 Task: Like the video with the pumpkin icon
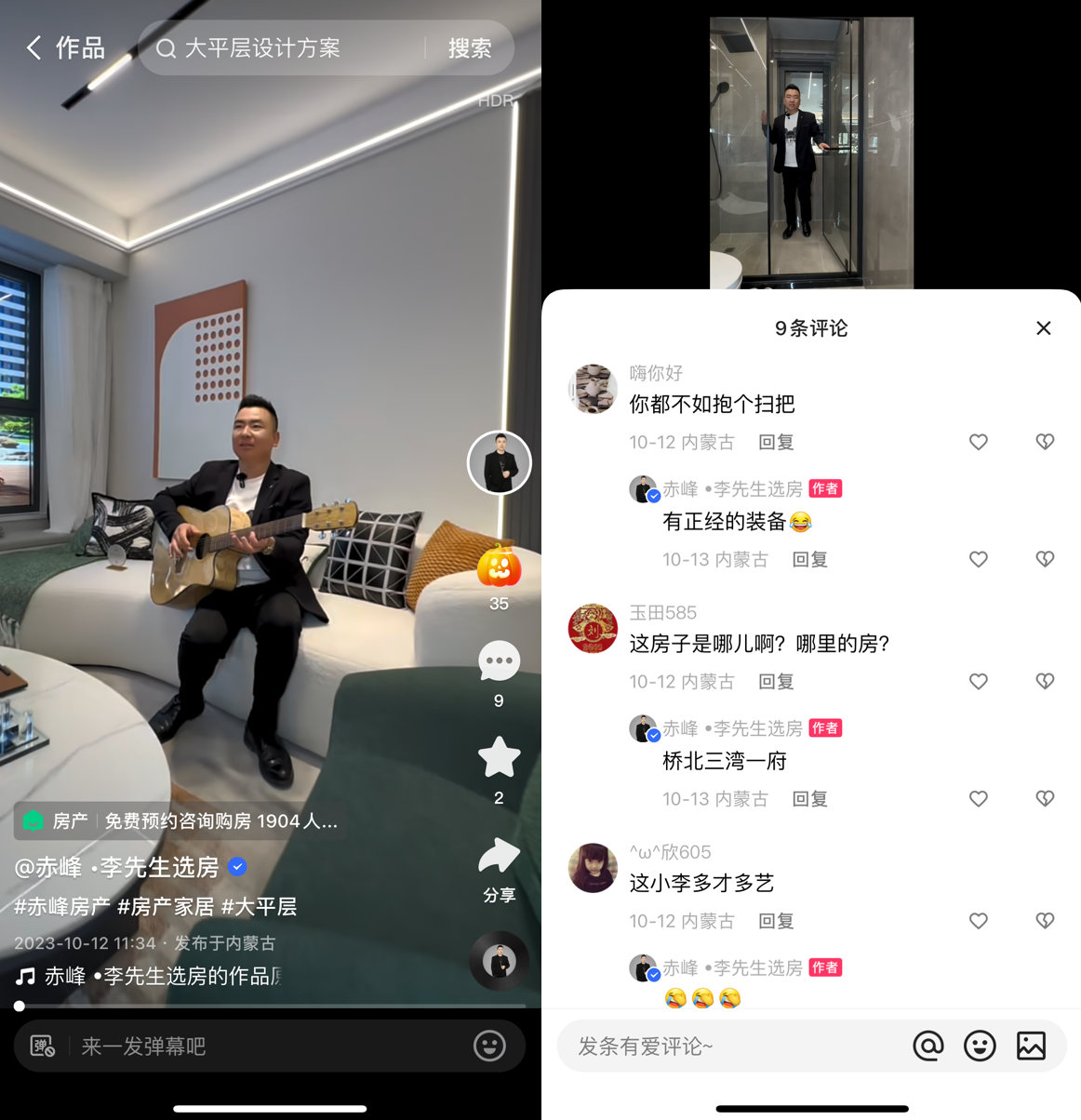point(499,567)
